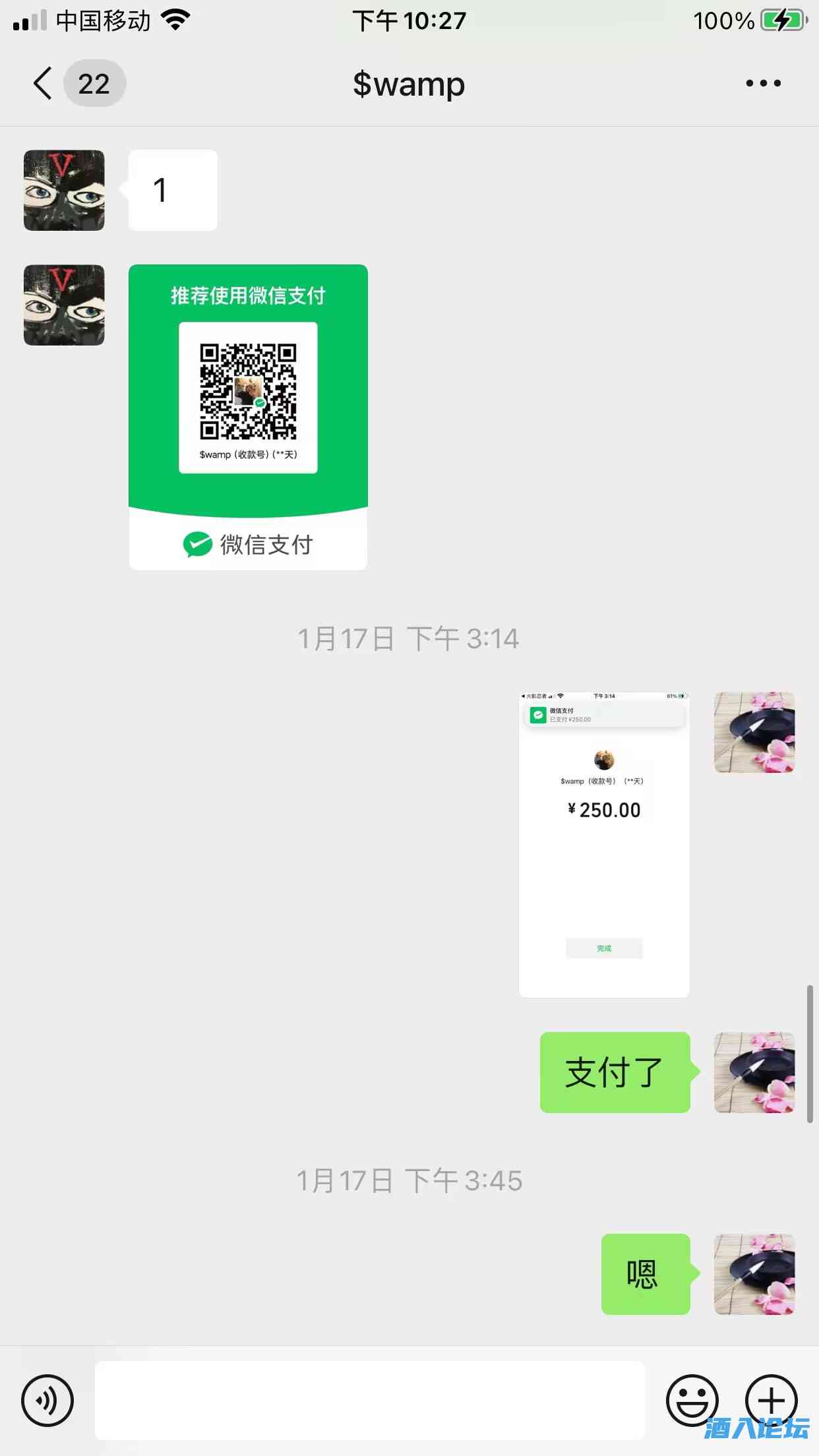819x1456 pixels.
Task: Switch to voice message input
Action: pos(47,1400)
